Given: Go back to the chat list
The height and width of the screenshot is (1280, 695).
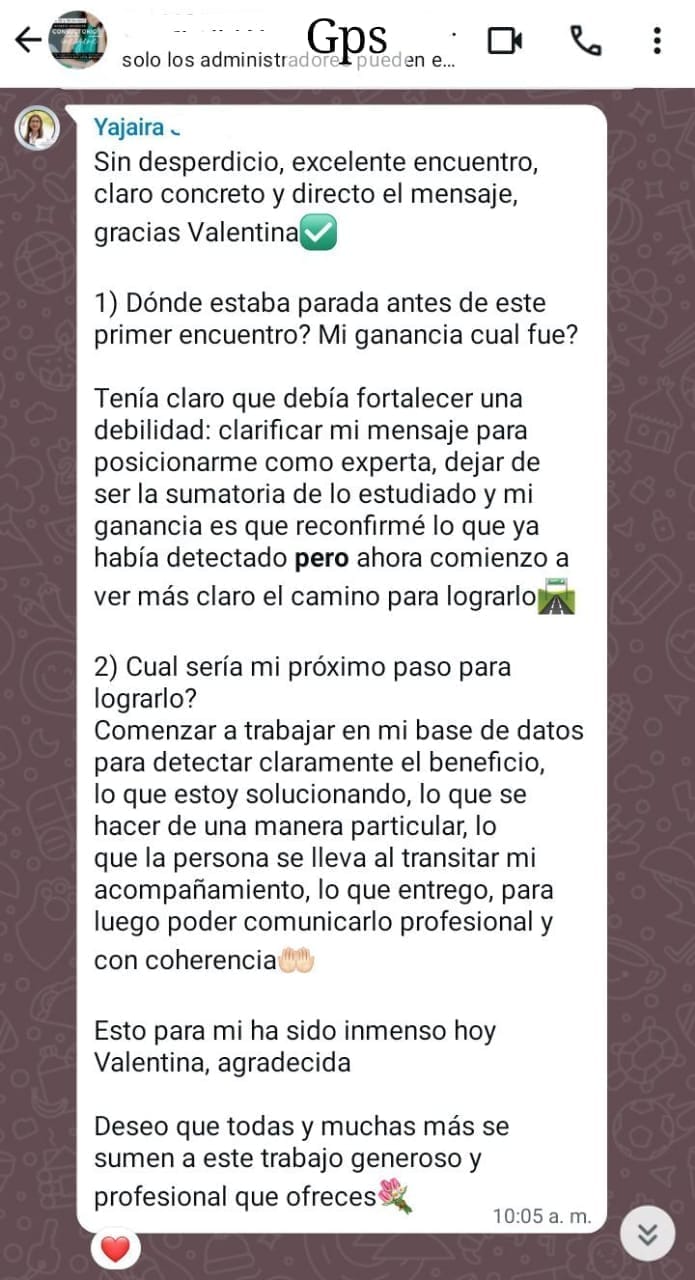Looking at the screenshot, I should coord(27,40).
